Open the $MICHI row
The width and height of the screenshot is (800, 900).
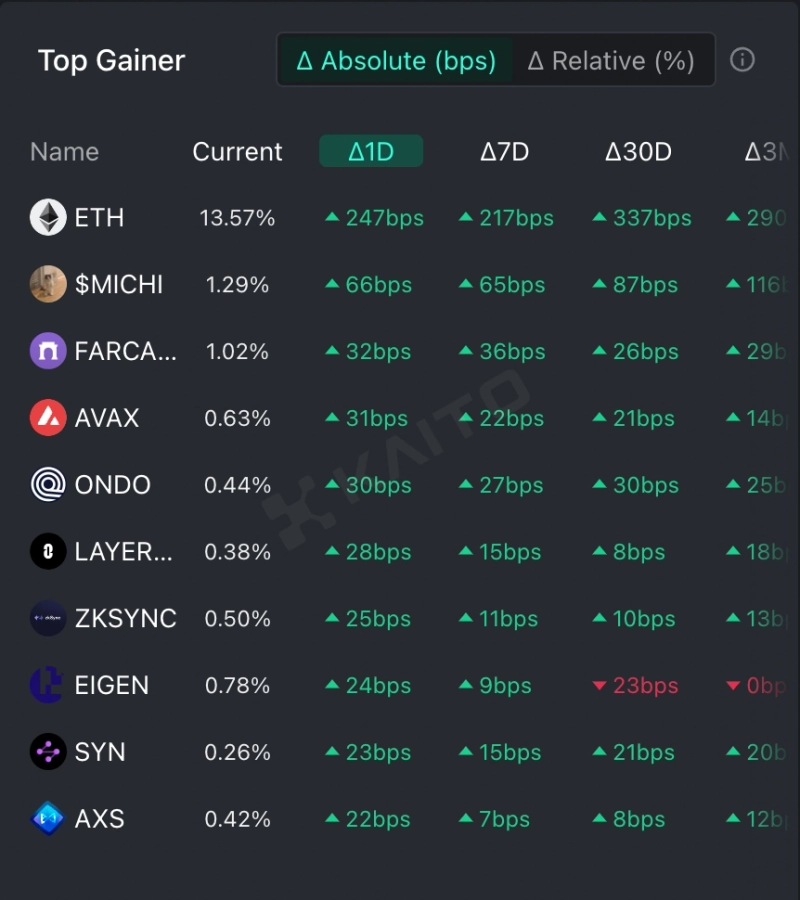point(118,285)
